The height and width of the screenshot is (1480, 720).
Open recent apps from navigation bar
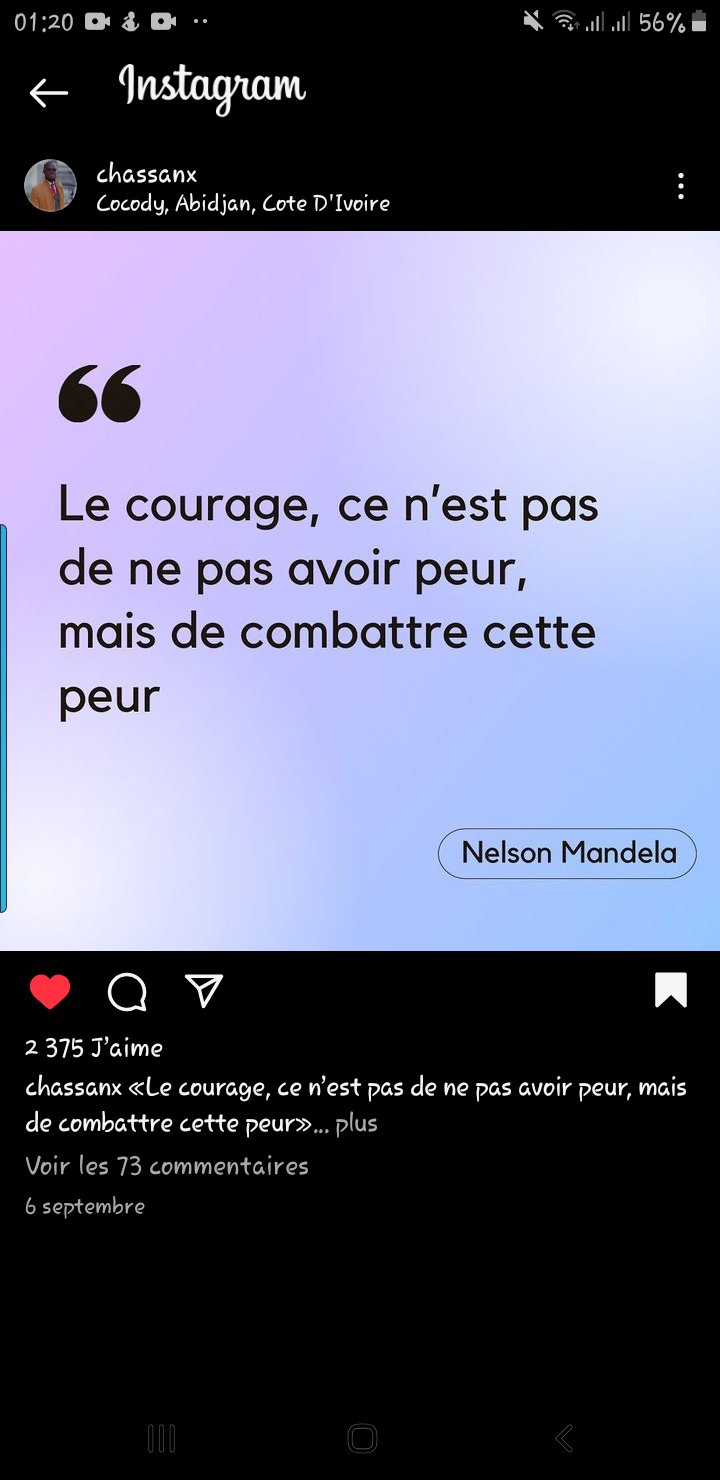tap(161, 1439)
